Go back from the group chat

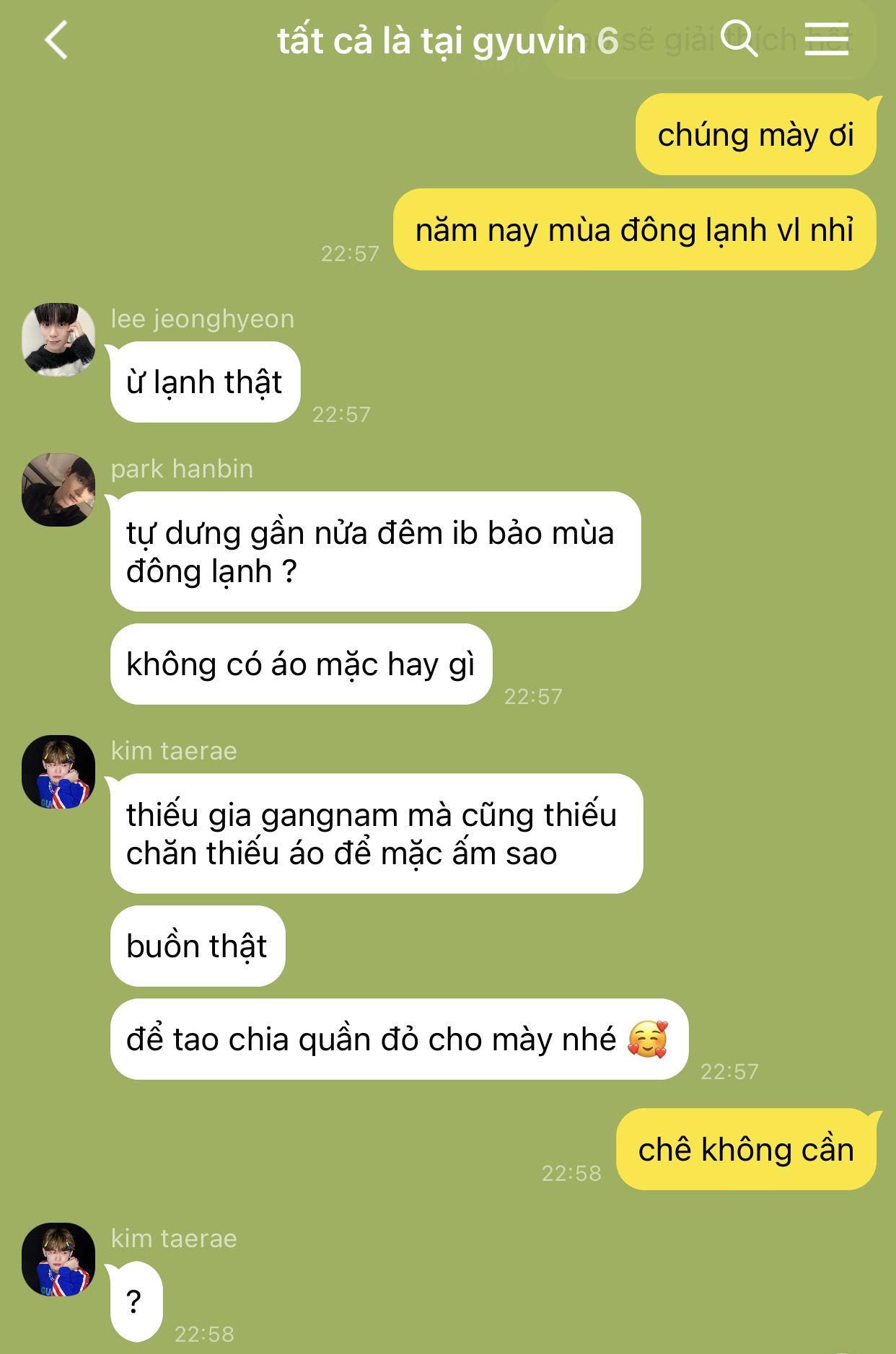56,40
